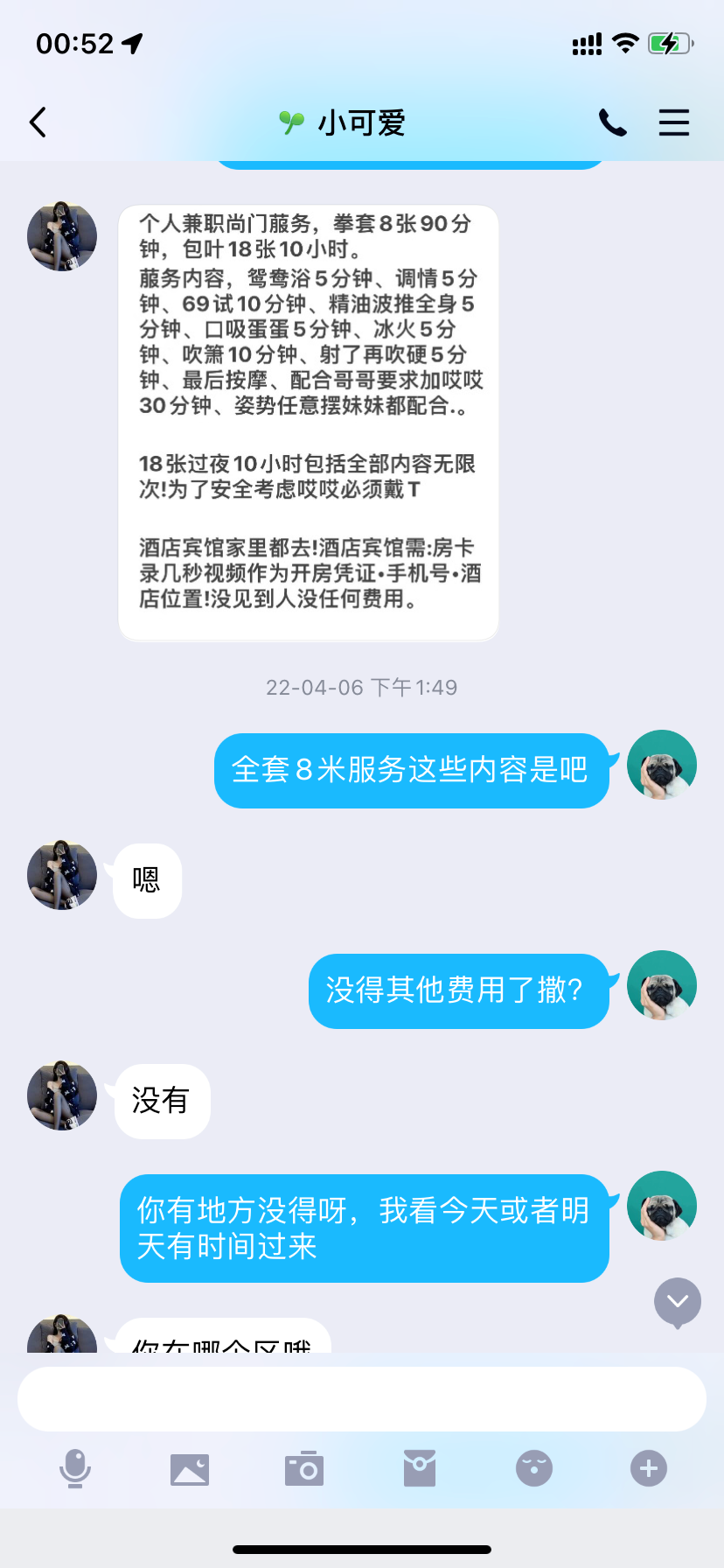
Task: Tap the Wi-Fi status icon
Action: point(627,42)
